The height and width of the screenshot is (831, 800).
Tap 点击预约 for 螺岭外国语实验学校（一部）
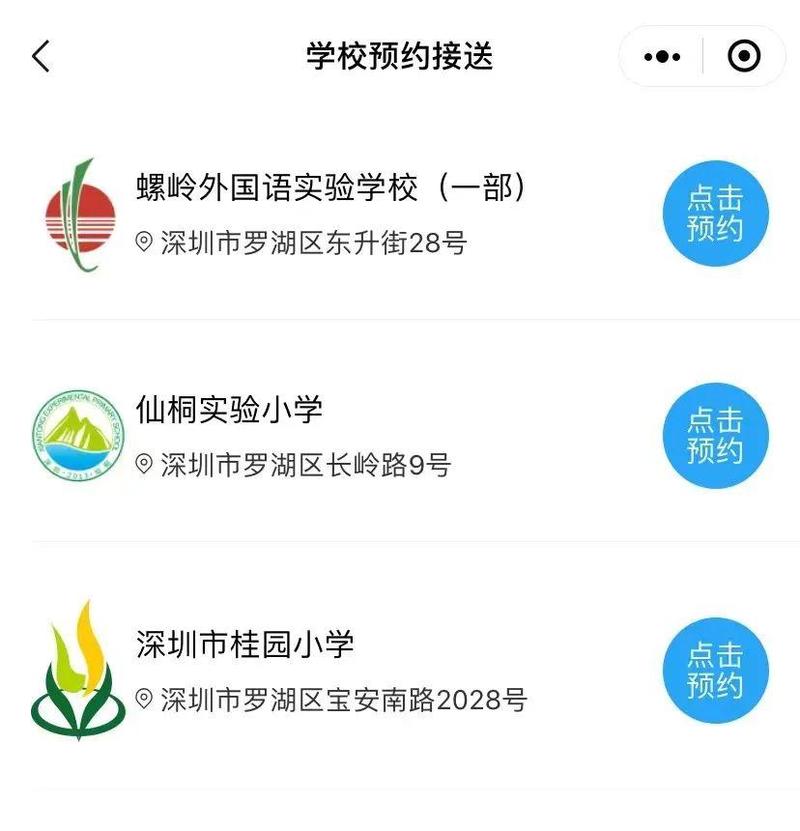coord(715,213)
